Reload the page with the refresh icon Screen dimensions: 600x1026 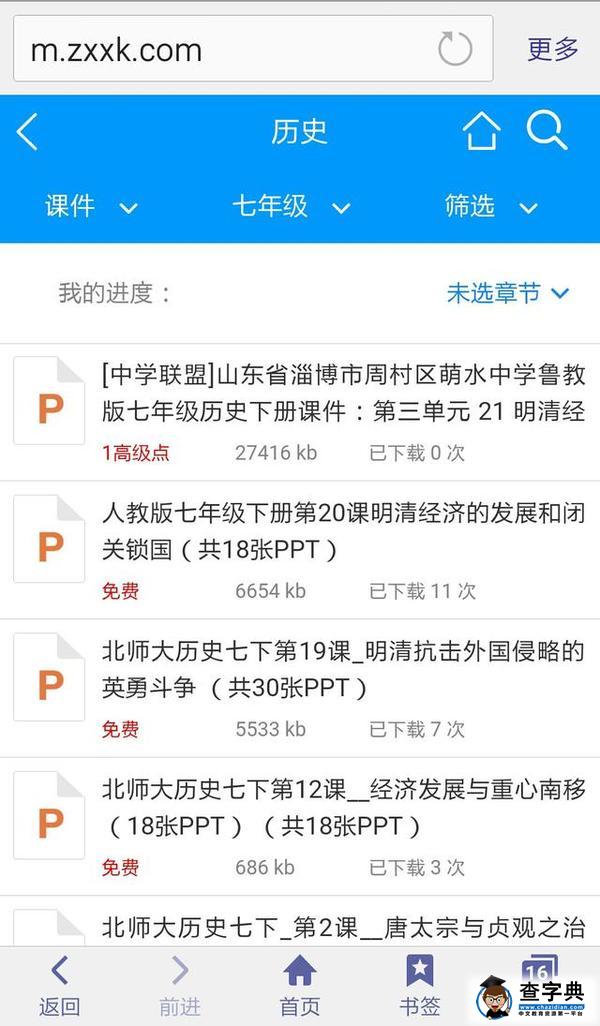[x=455, y=49]
